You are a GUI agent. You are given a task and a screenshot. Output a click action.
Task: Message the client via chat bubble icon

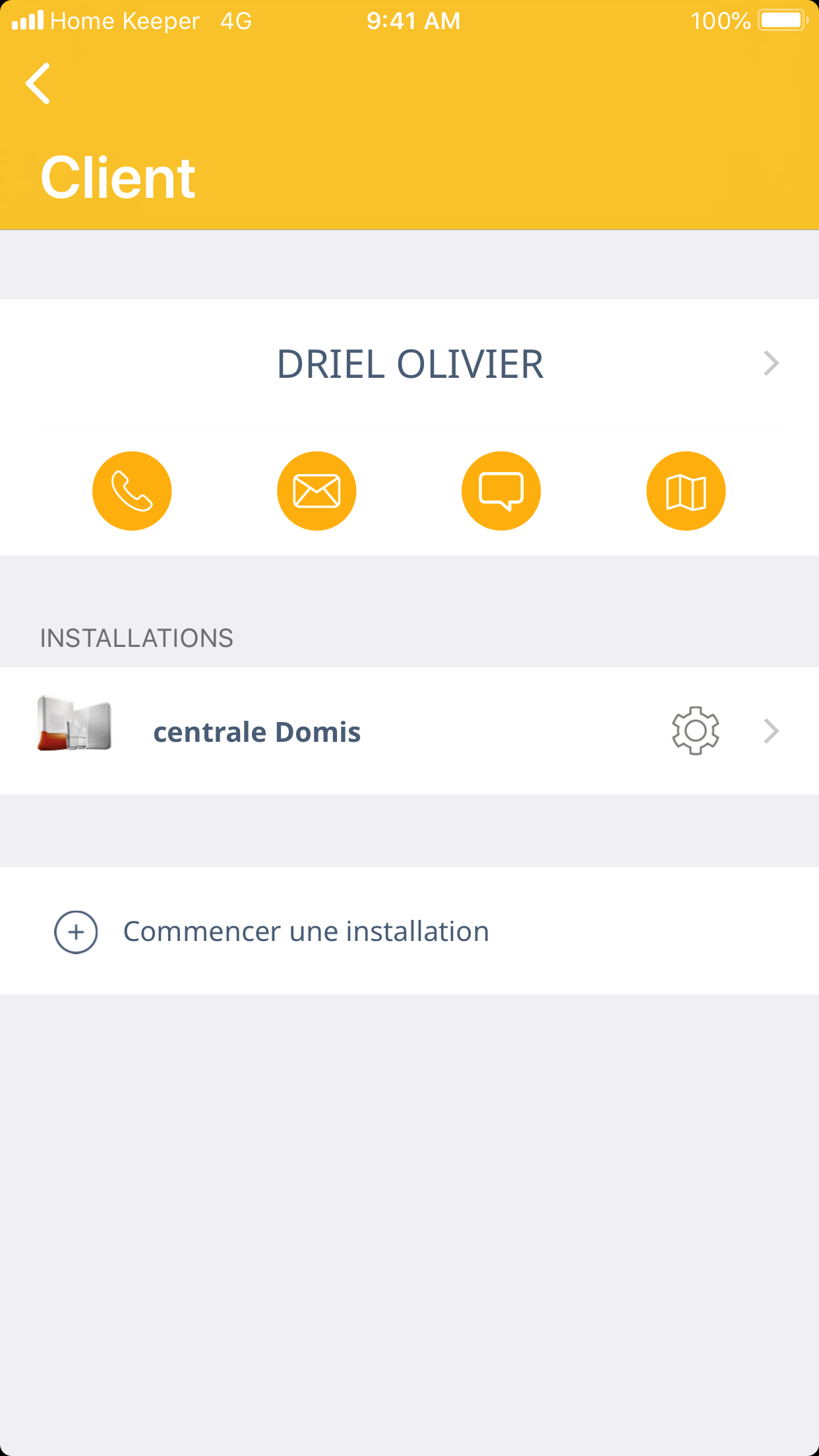(x=501, y=491)
